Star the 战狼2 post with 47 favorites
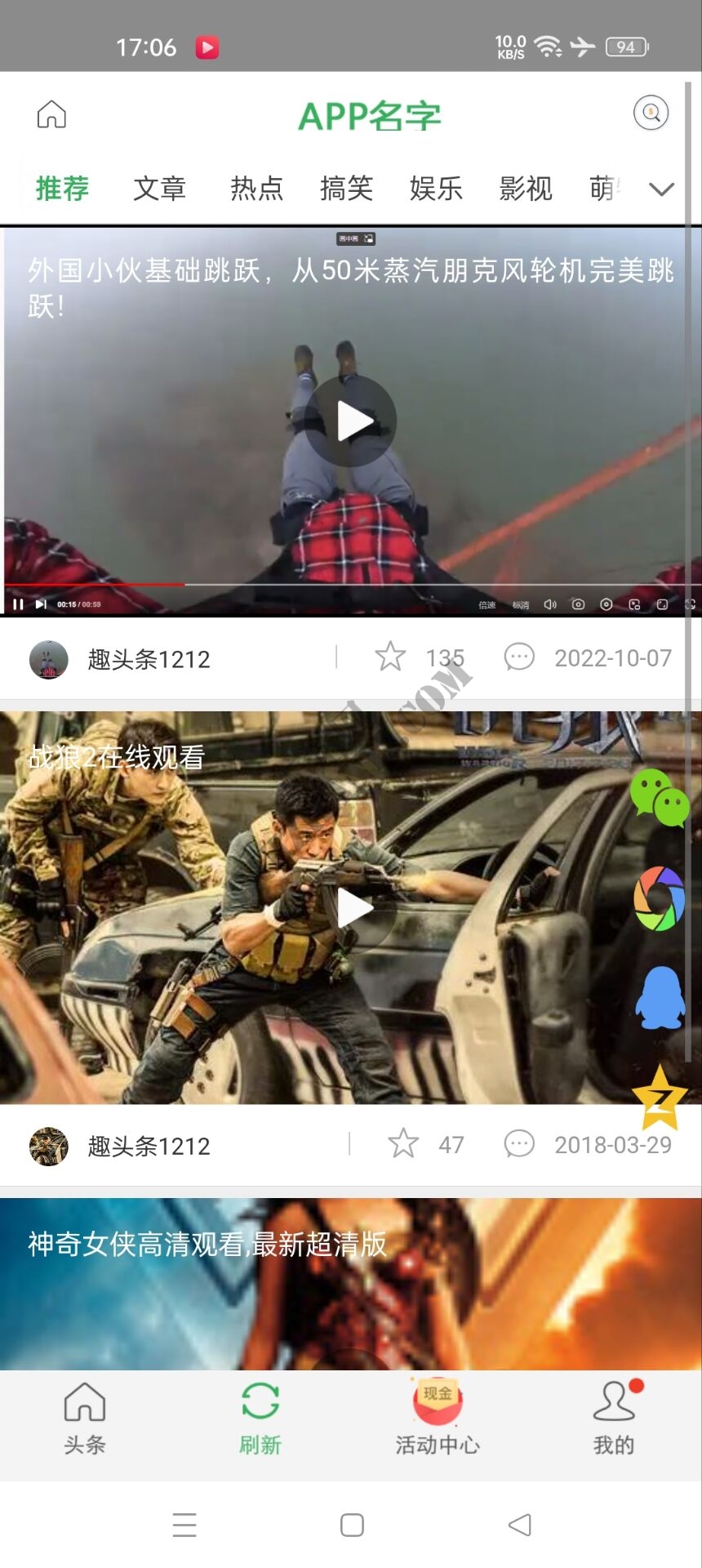The image size is (702, 1568). click(x=403, y=1143)
